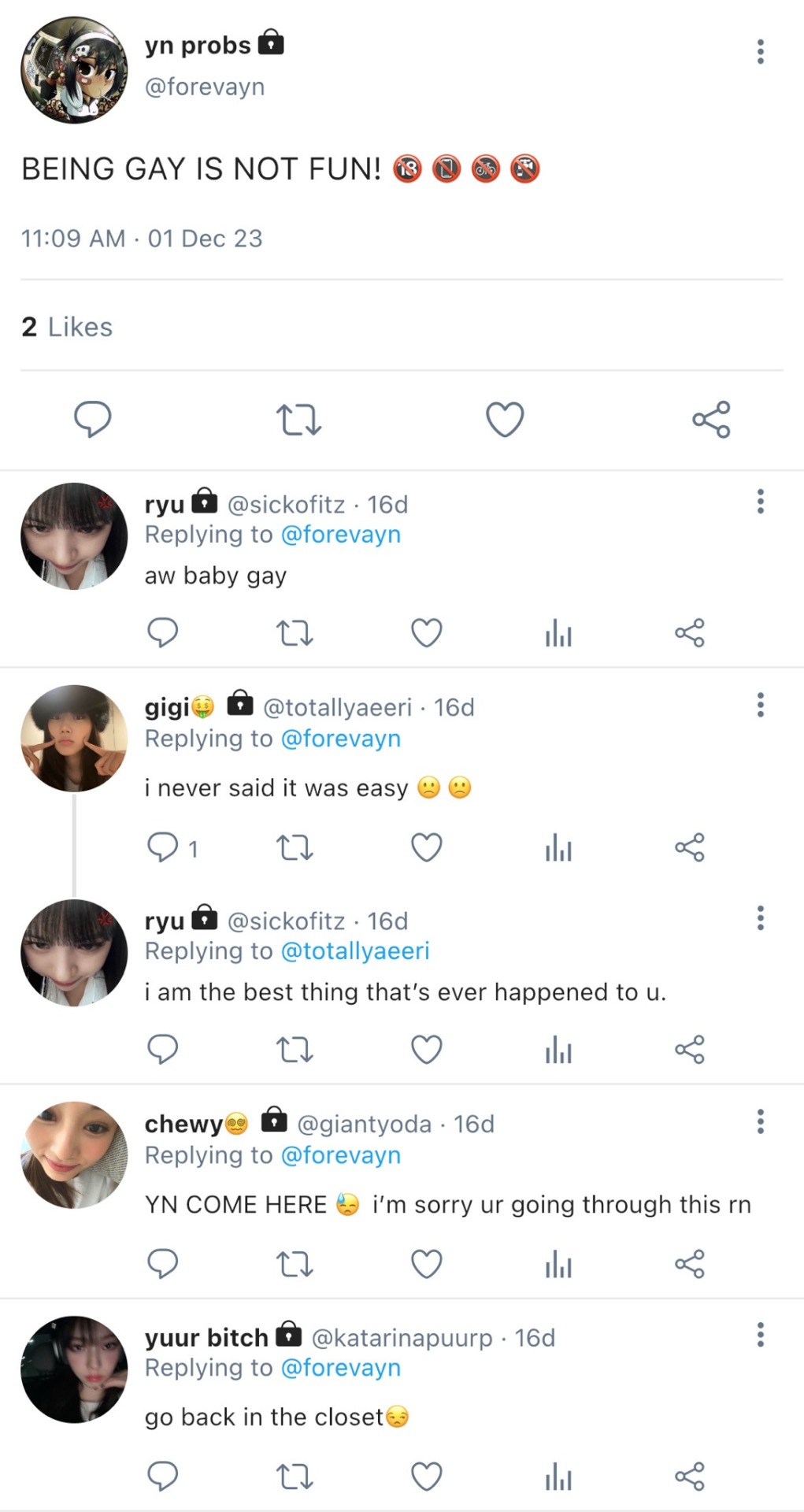Like ryu's "aw baby gay" reply

click(x=427, y=633)
